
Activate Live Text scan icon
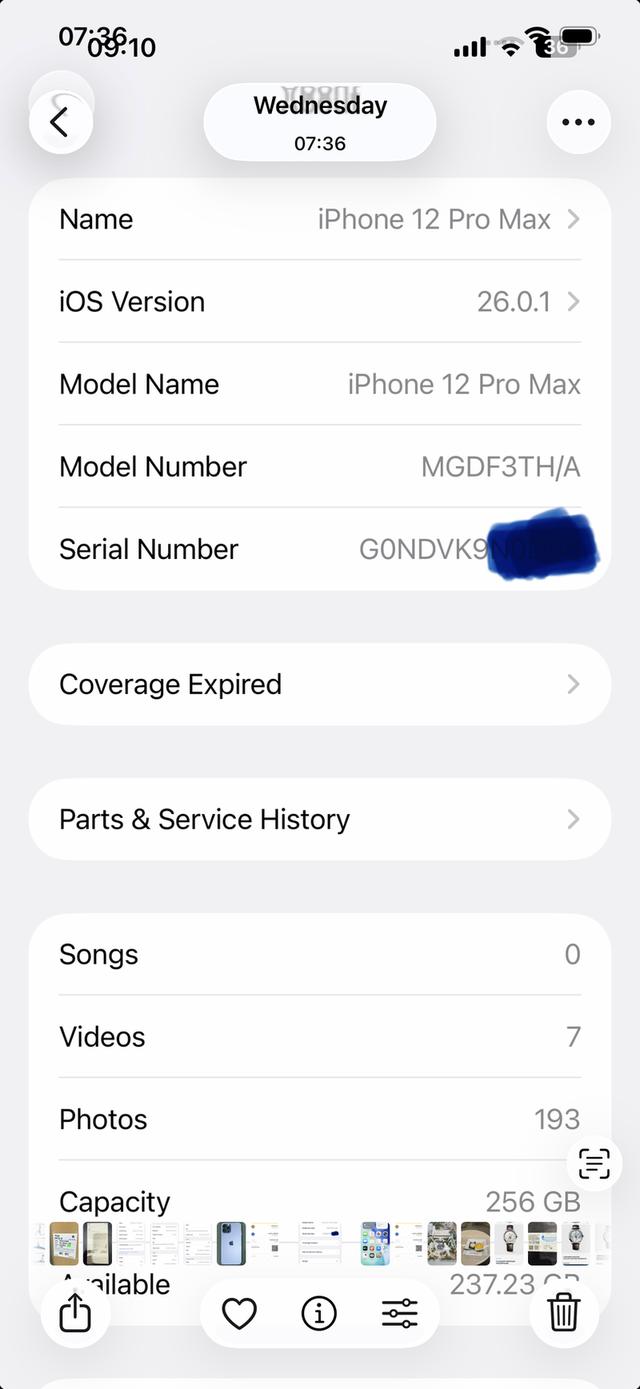click(x=594, y=1164)
